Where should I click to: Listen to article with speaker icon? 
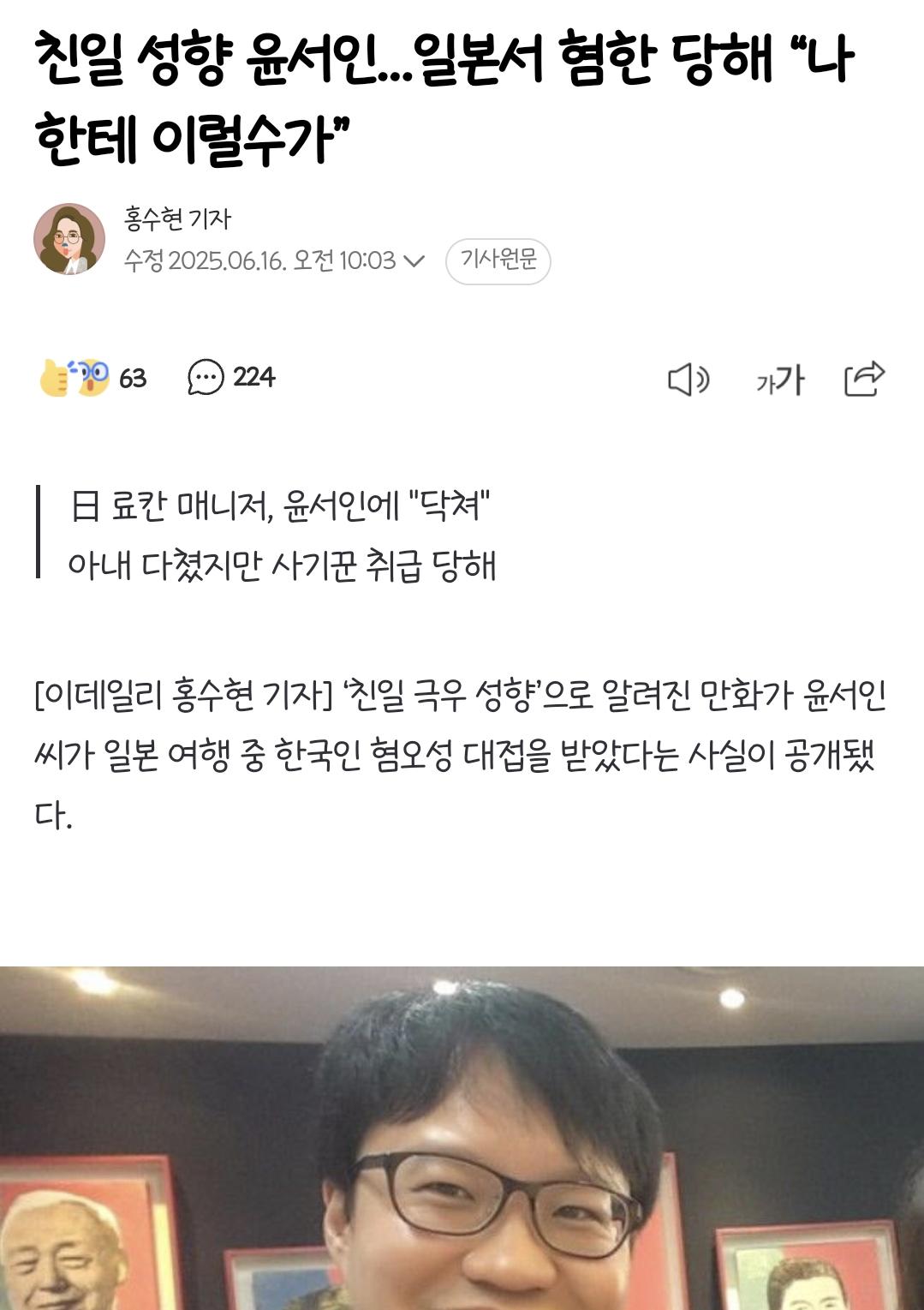pyautogui.click(x=689, y=380)
